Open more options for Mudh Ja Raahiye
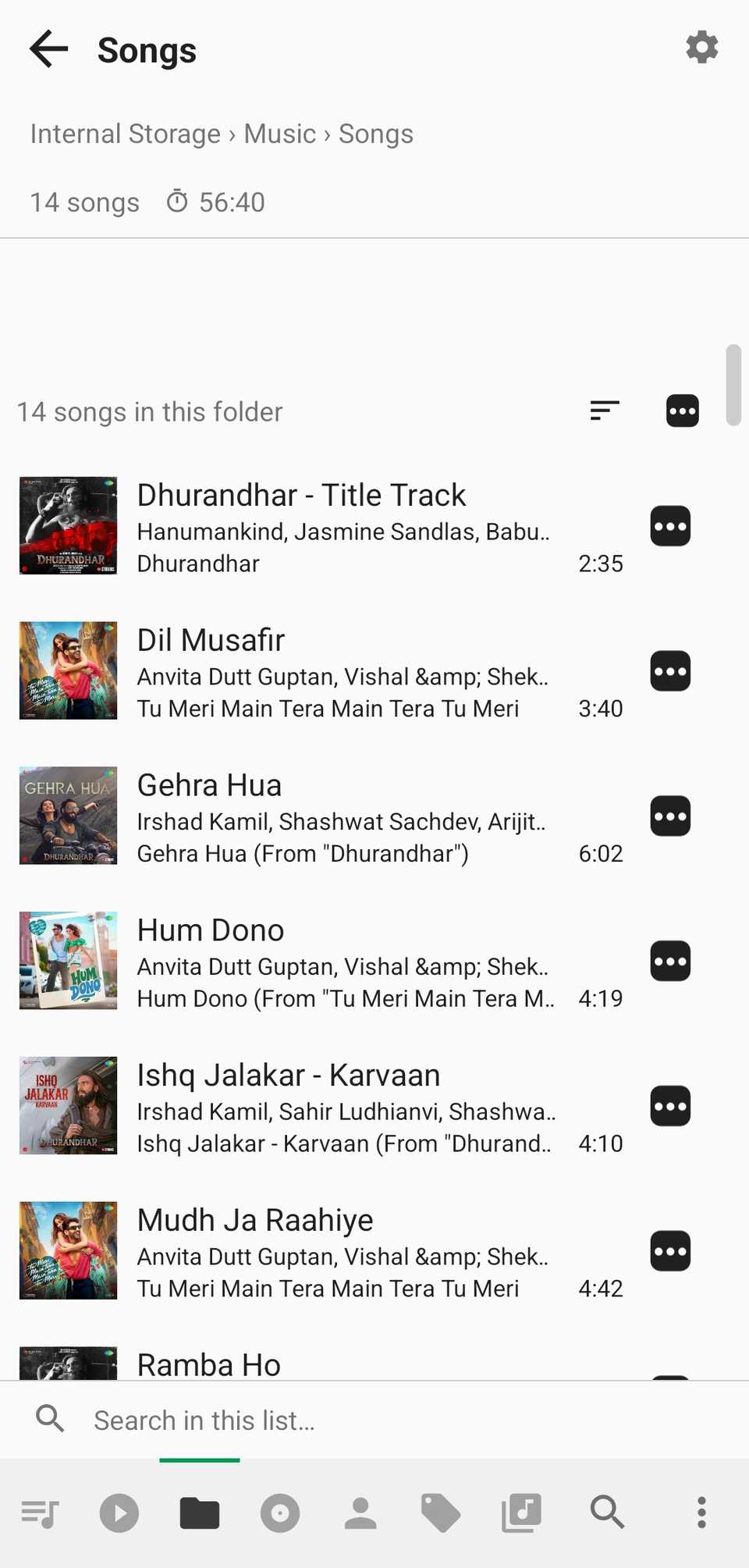The width and height of the screenshot is (749, 1568). point(670,1252)
